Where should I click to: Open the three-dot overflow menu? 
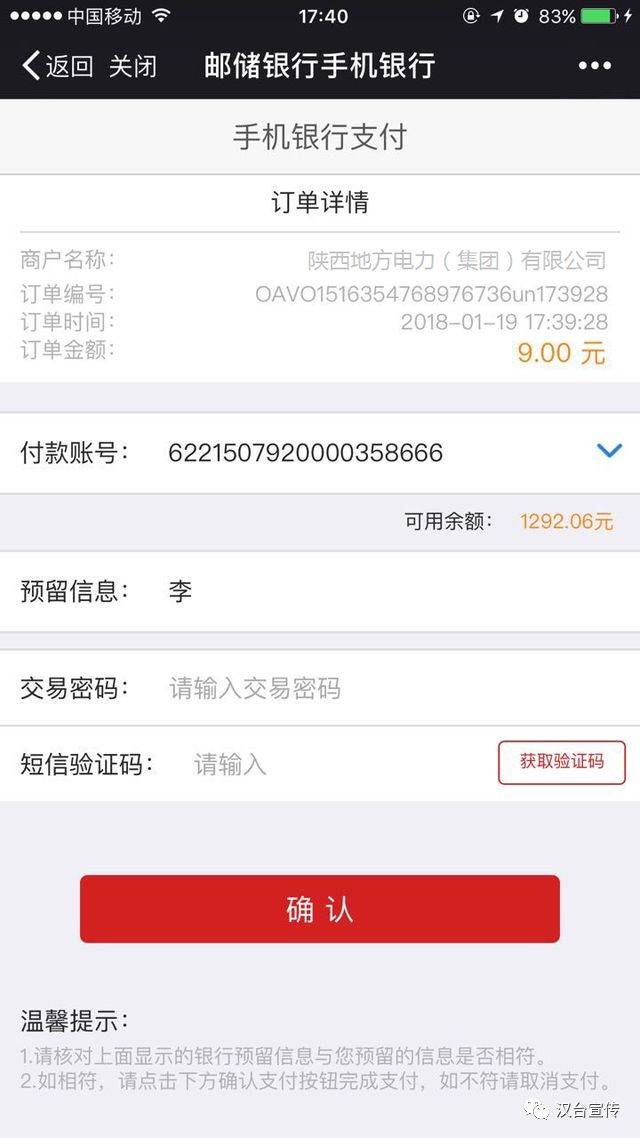pos(594,66)
